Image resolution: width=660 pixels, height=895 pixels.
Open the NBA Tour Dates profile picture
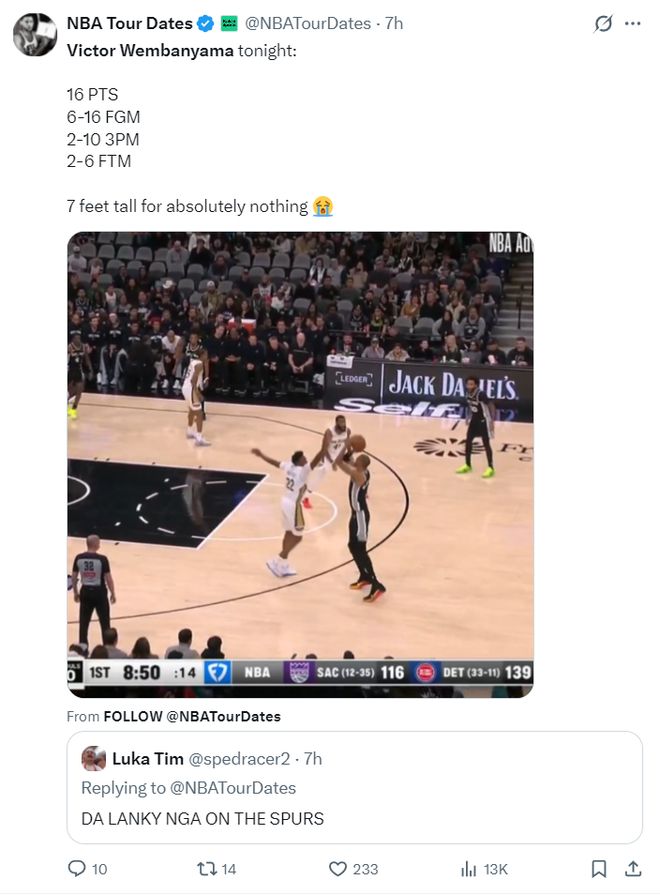[34, 35]
